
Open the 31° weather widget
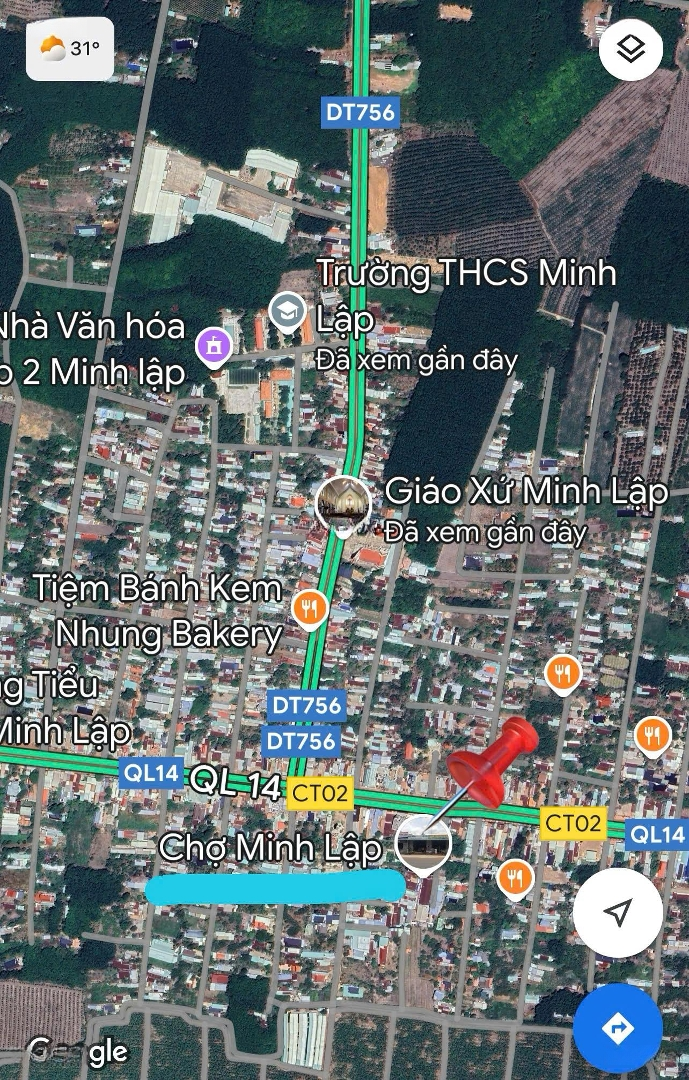(69, 48)
